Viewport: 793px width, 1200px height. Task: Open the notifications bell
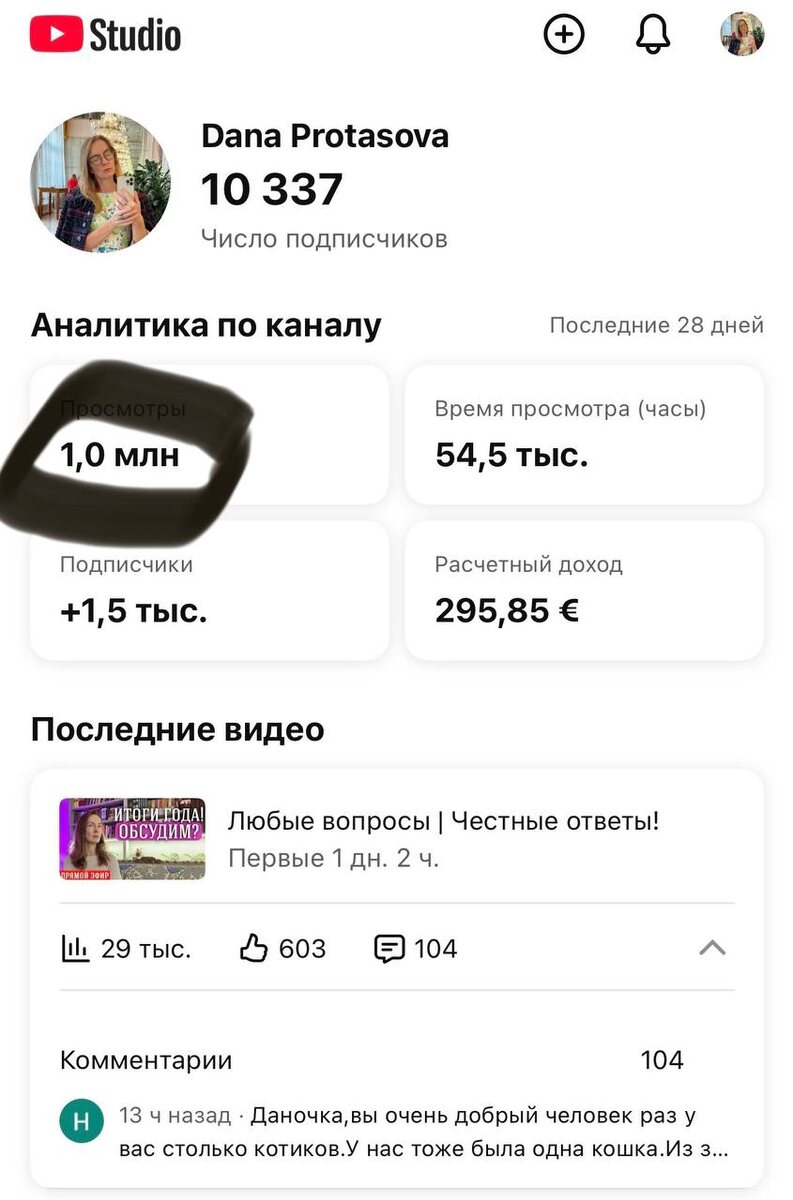click(x=653, y=35)
